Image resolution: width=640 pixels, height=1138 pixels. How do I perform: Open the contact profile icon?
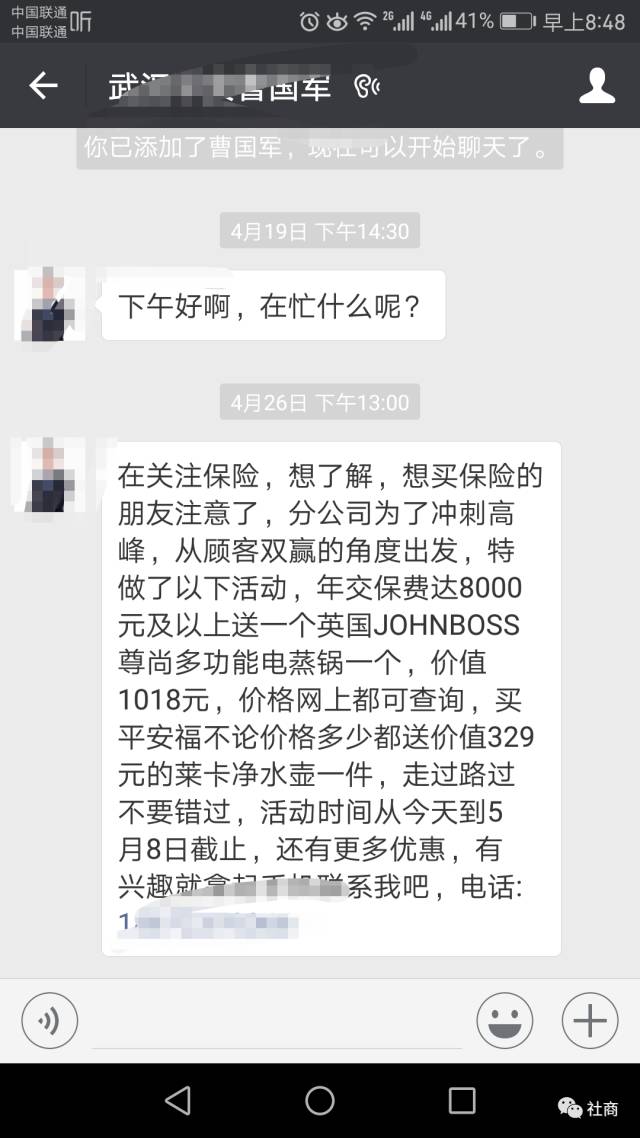pyautogui.click(x=596, y=86)
